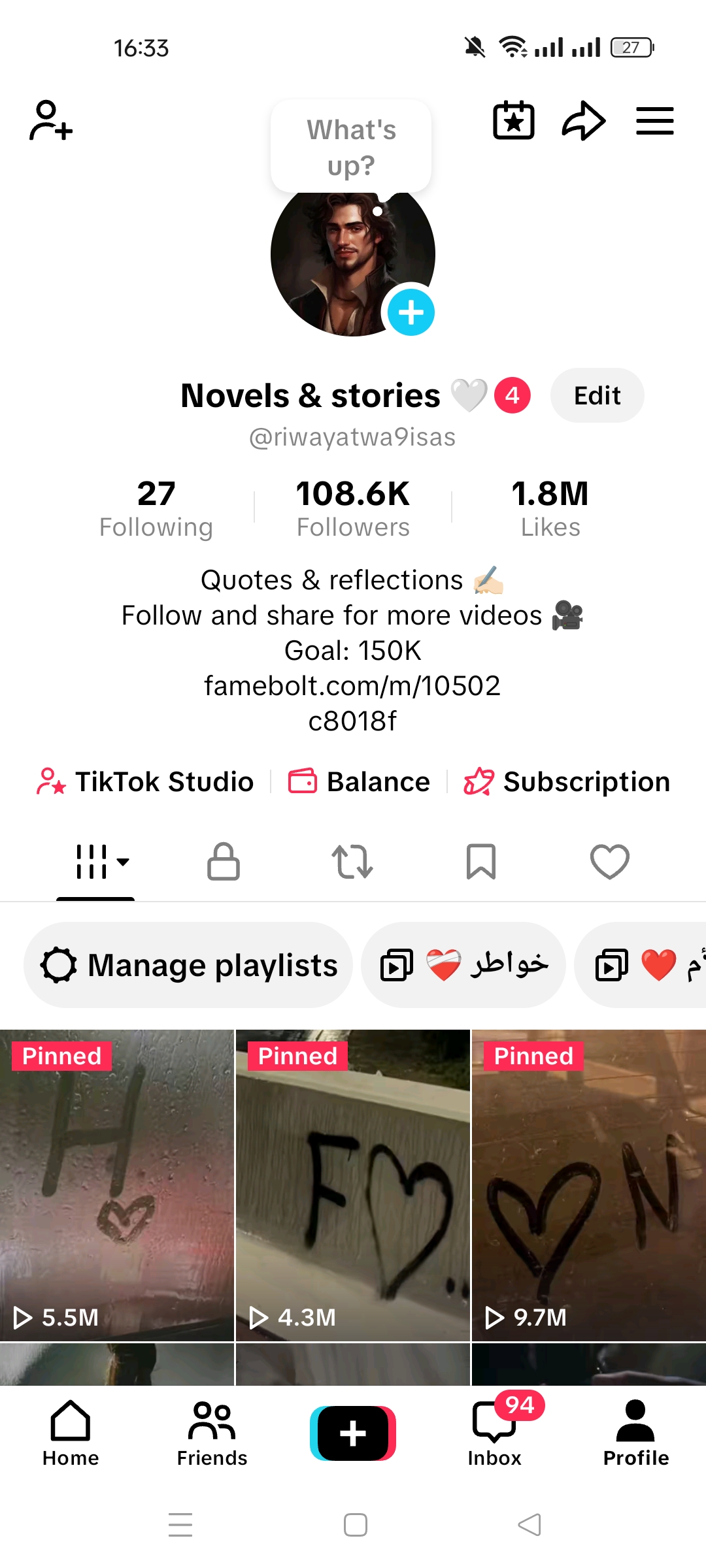Image resolution: width=706 pixels, height=1568 pixels.
Task: Open the hamburger menu
Action: 654,121
